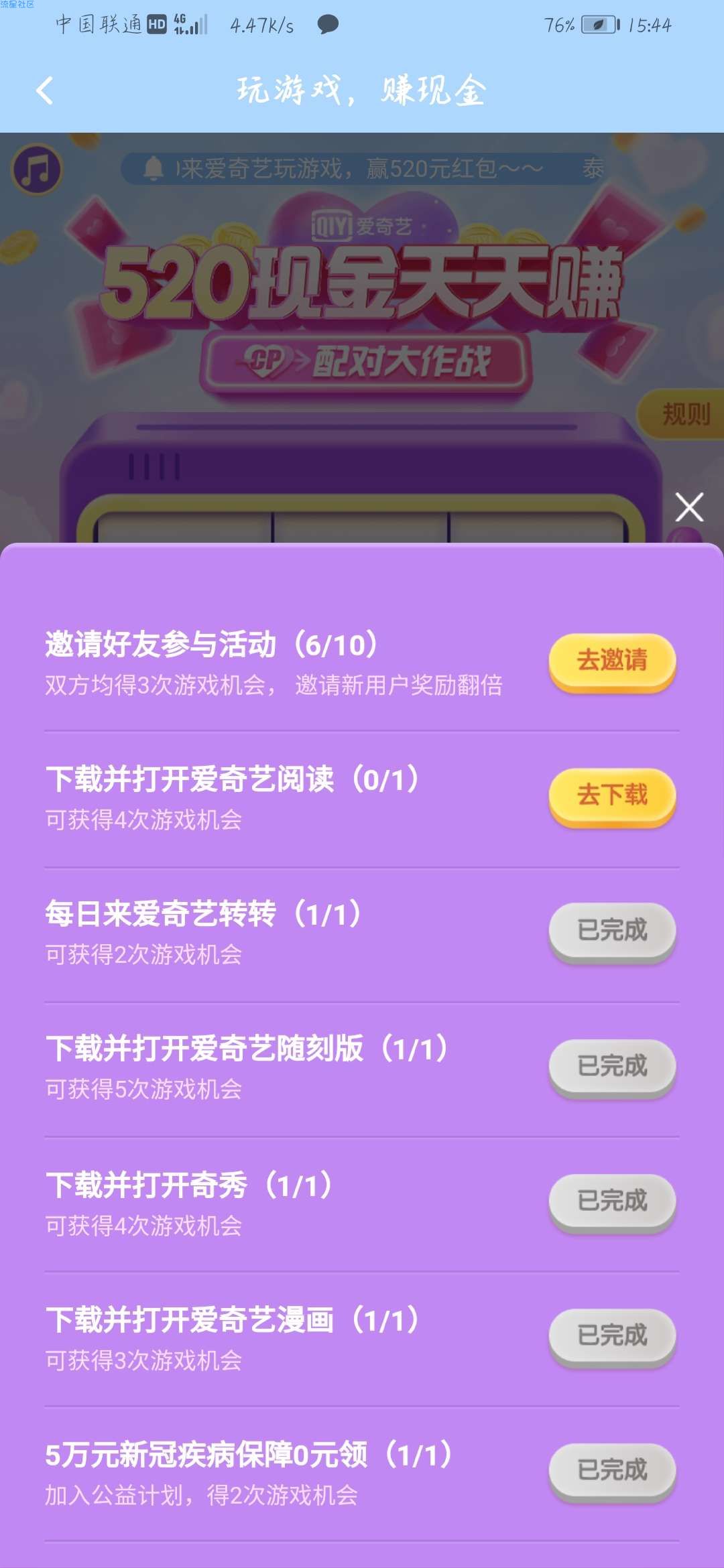Tap 去邀请 to invite friends
The image size is (724, 1568).
[x=612, y=661]
